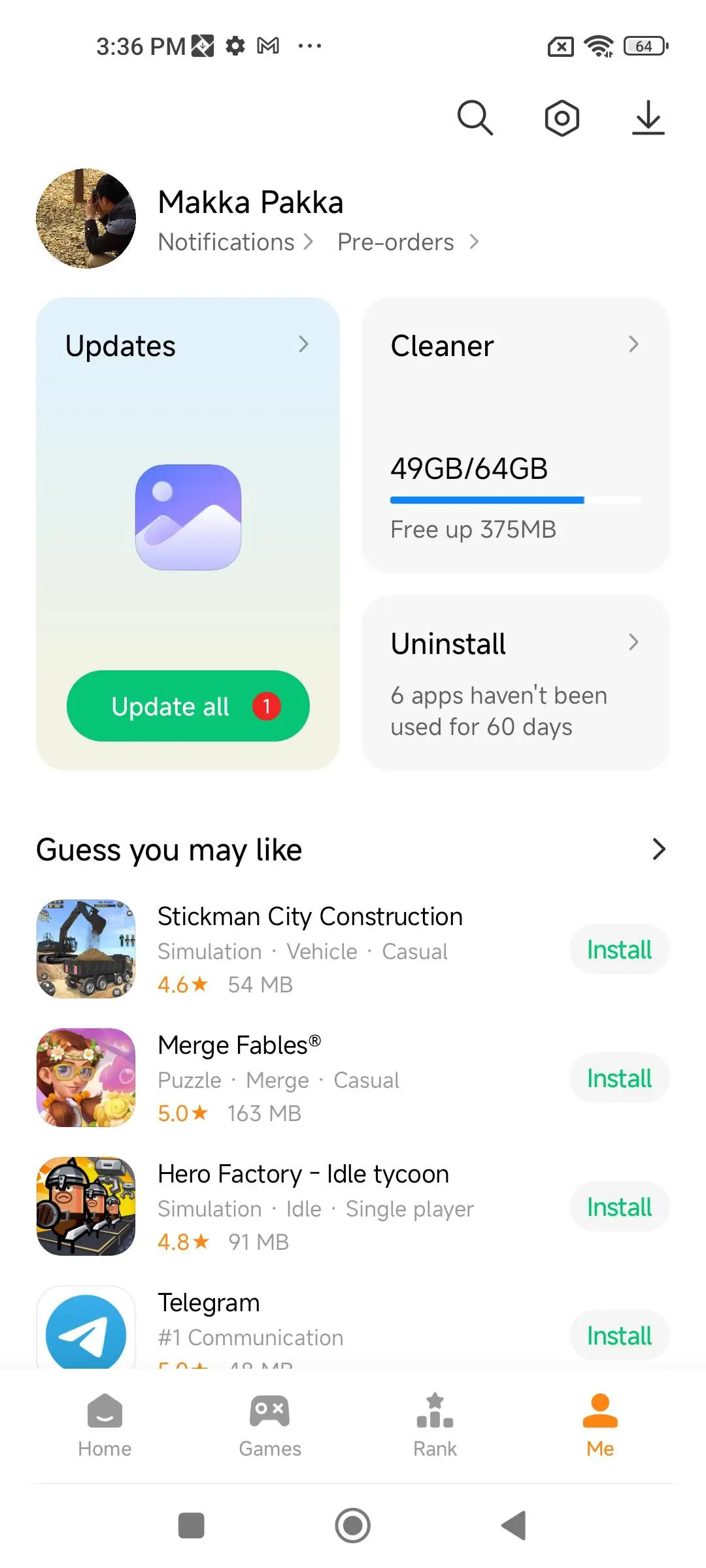The height and width of the screenshot is (1568, 706).
Task: Open Pre-orders link
Action: click(x=408, y=242)
